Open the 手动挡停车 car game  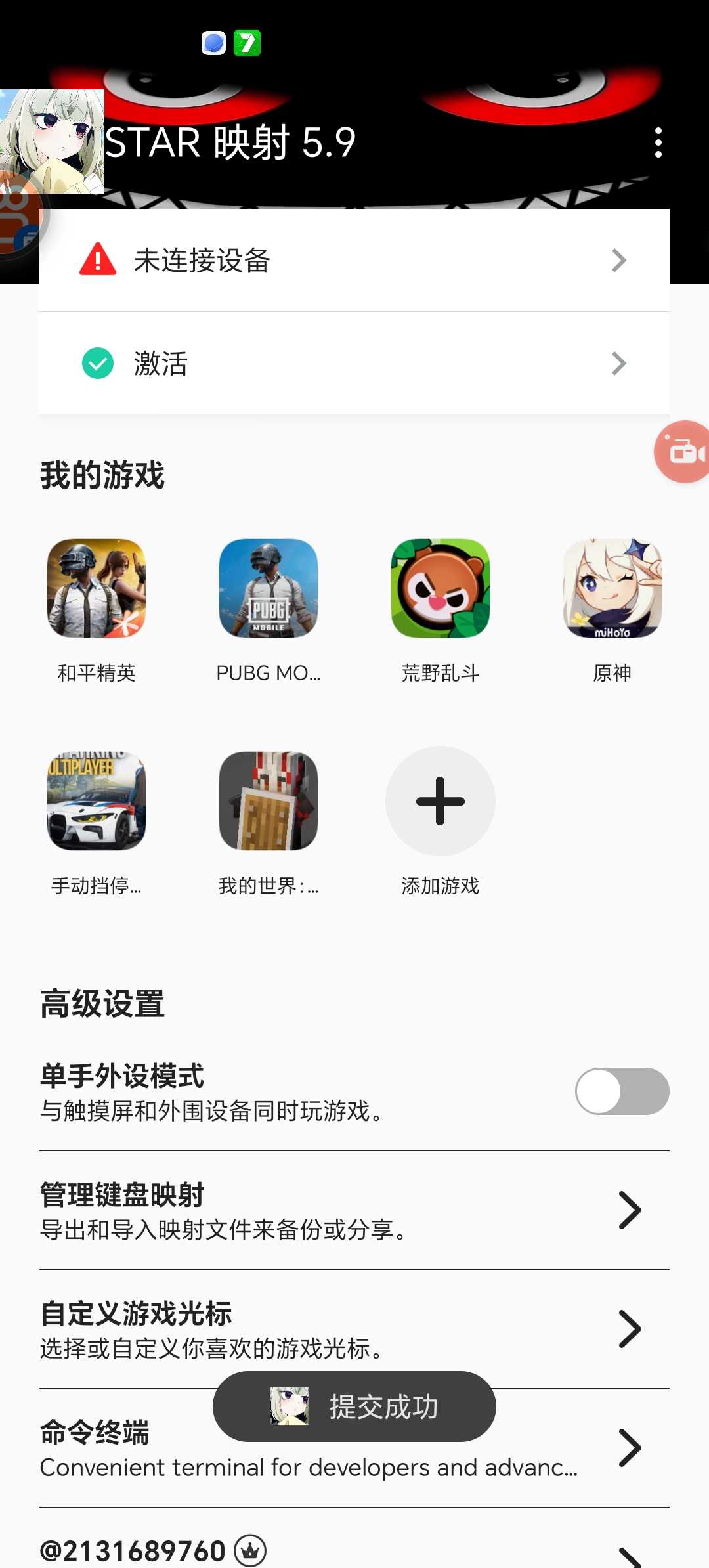point(97,802)
